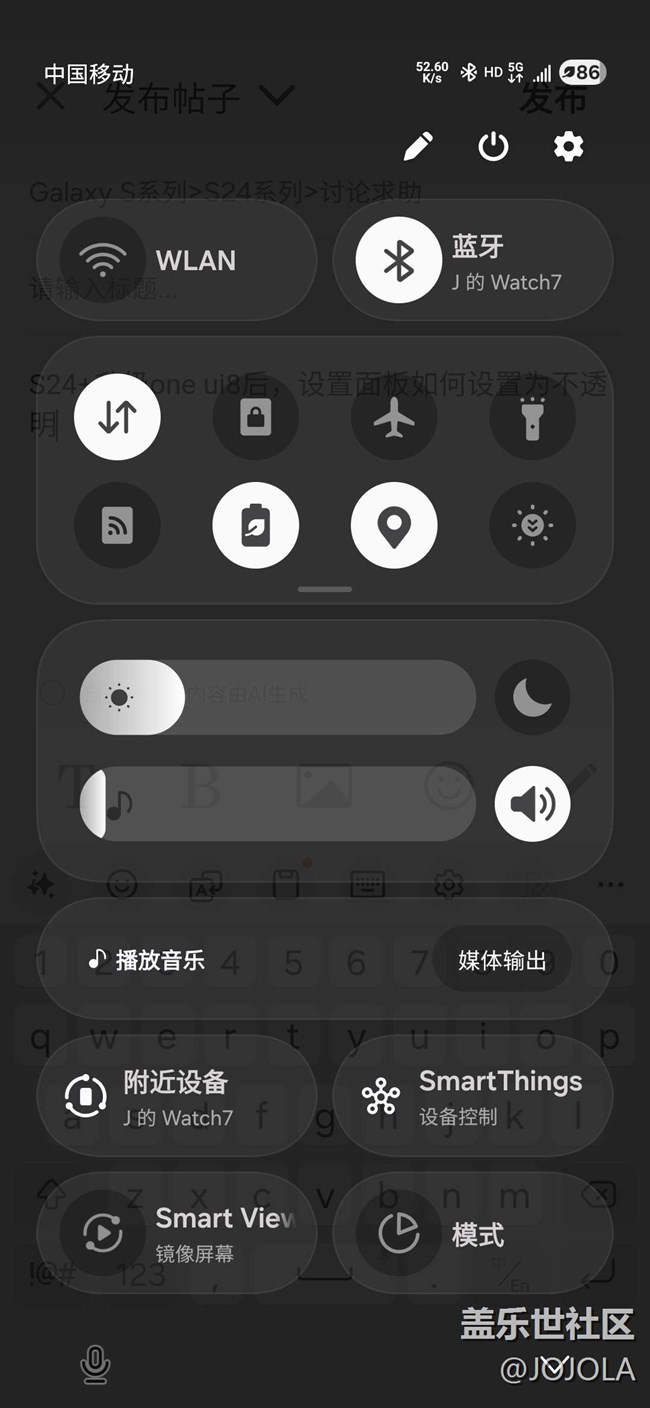Set brightness on the brightness slider

(277, 697)
